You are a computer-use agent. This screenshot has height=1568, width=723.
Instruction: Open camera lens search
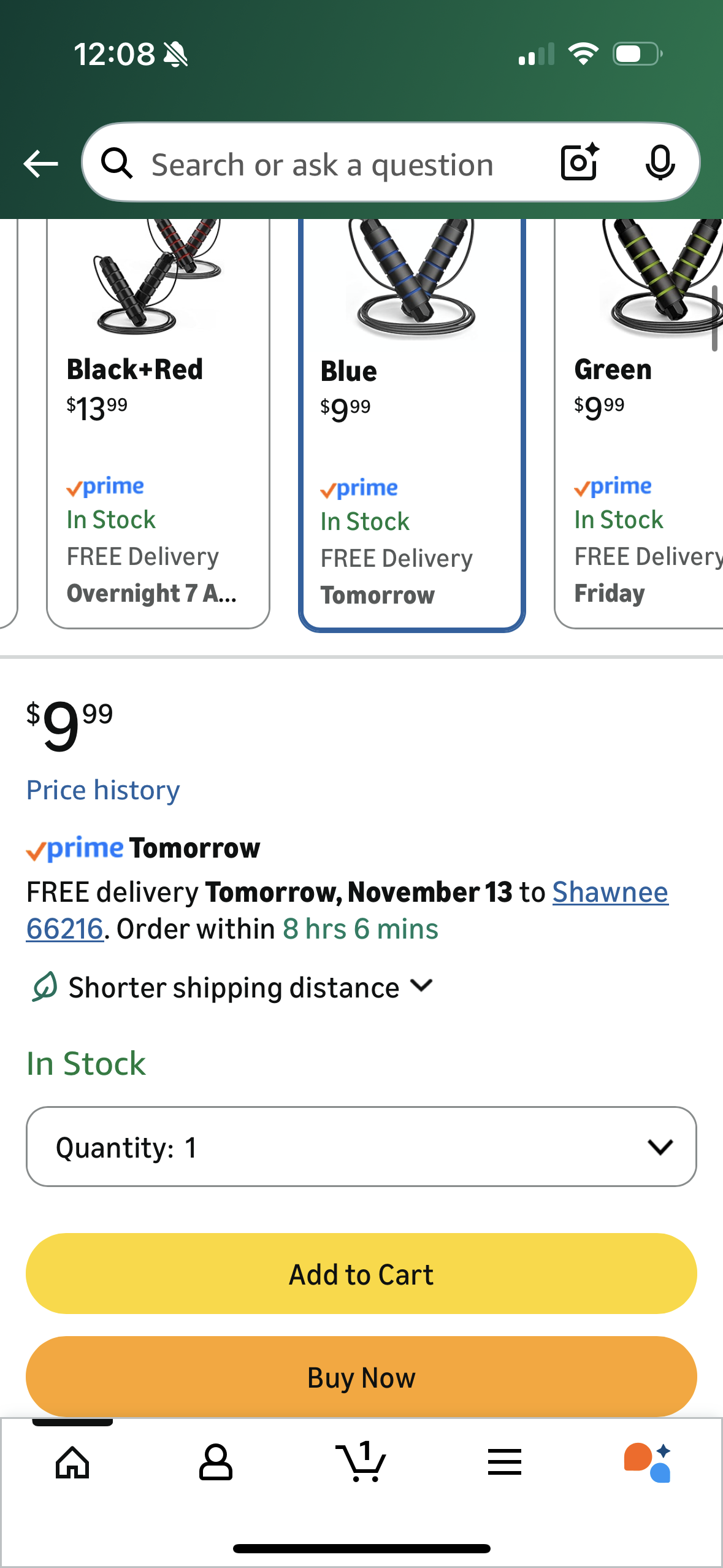click(x=579, y=163)
